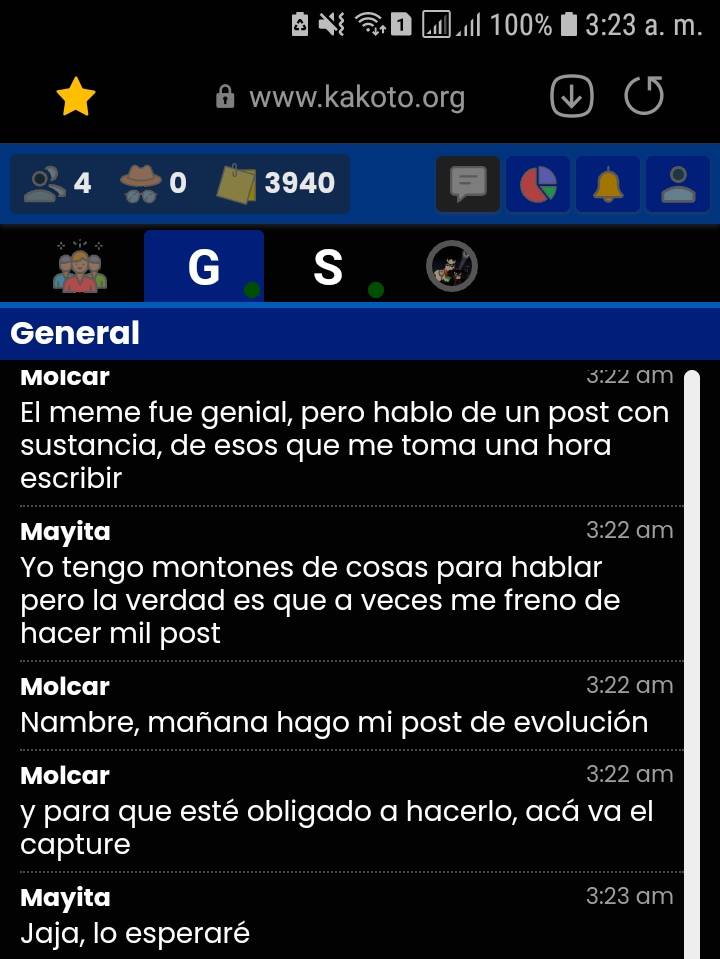
Task: Open the notes counter showing 3940
Action: [276, 183]
